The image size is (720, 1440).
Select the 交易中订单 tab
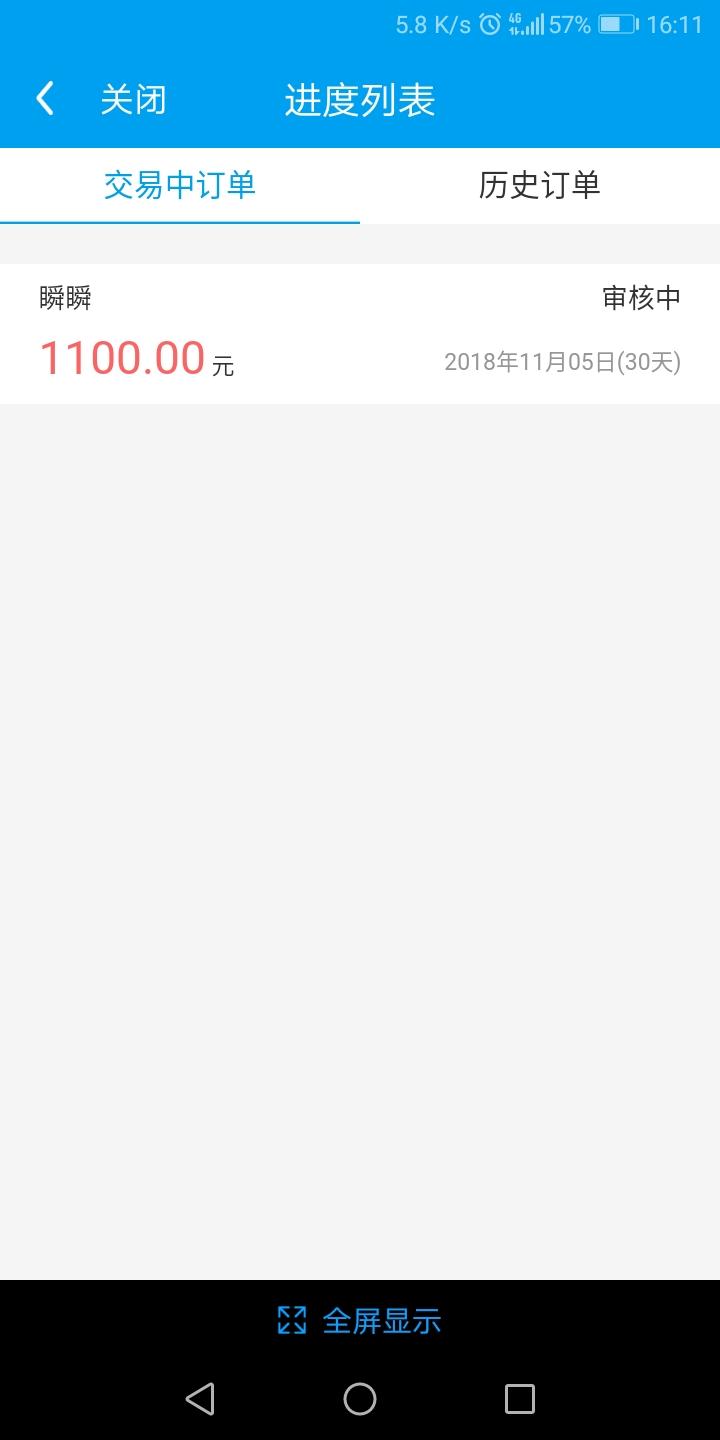(180, 186)
